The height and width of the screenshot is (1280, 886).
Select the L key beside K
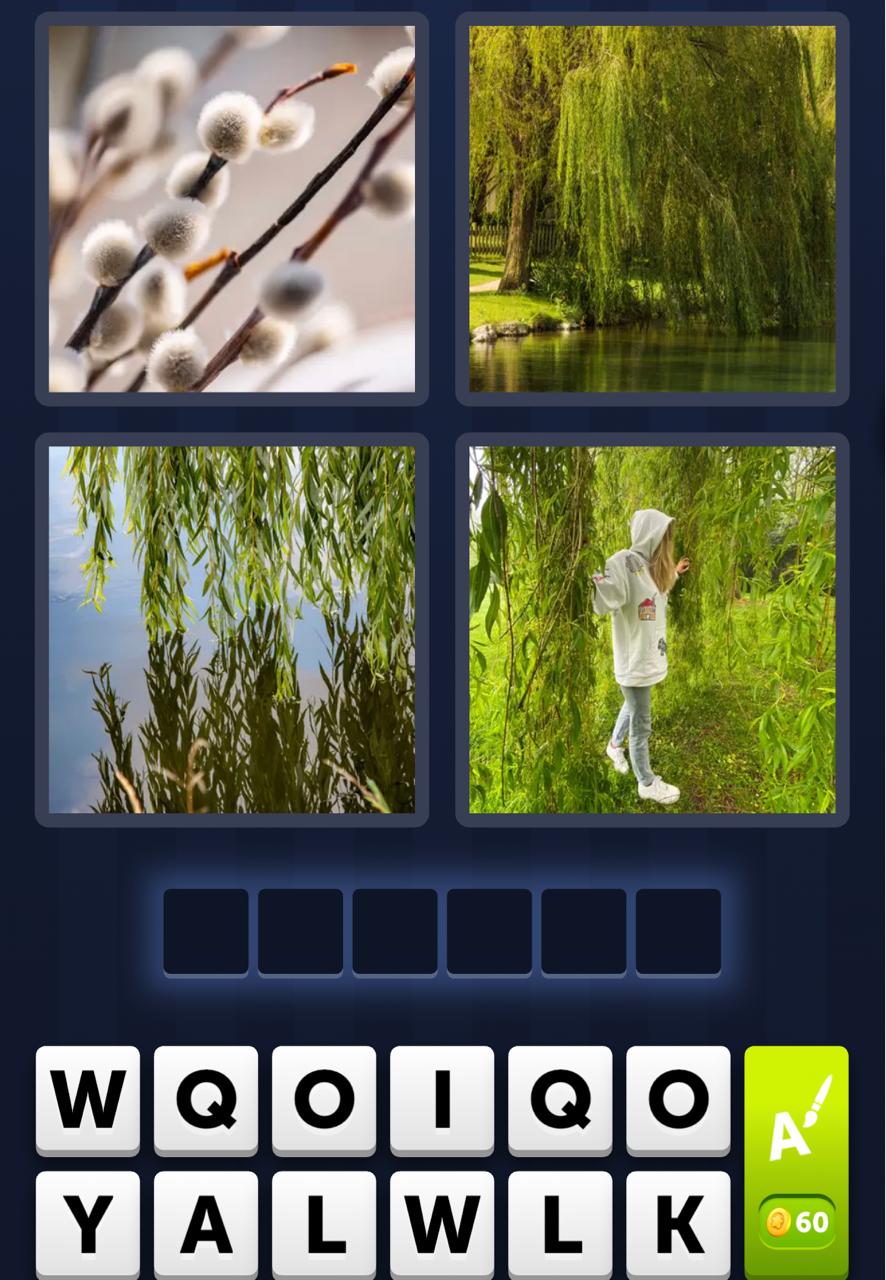click(x=559, y=1221)
